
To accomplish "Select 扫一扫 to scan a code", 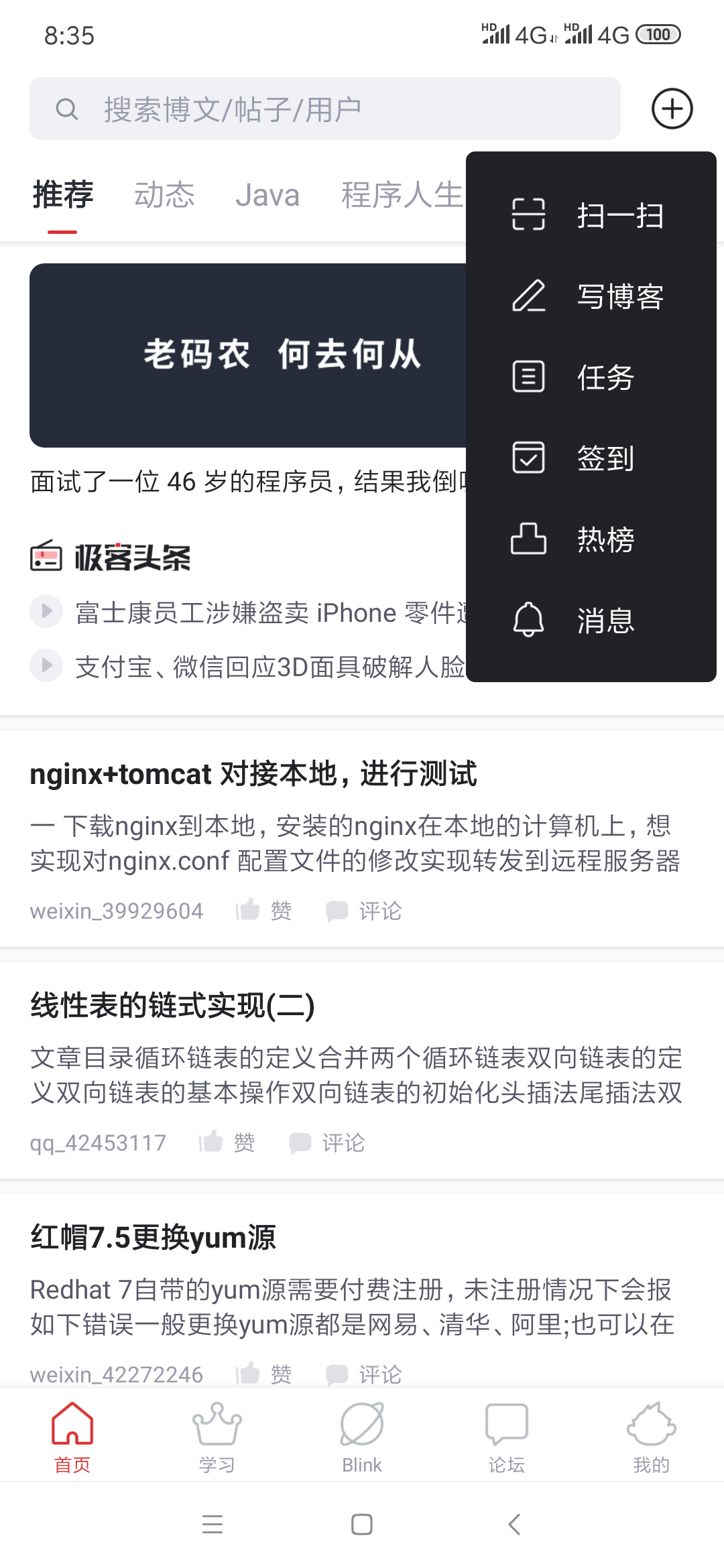I will click(590, 216).
